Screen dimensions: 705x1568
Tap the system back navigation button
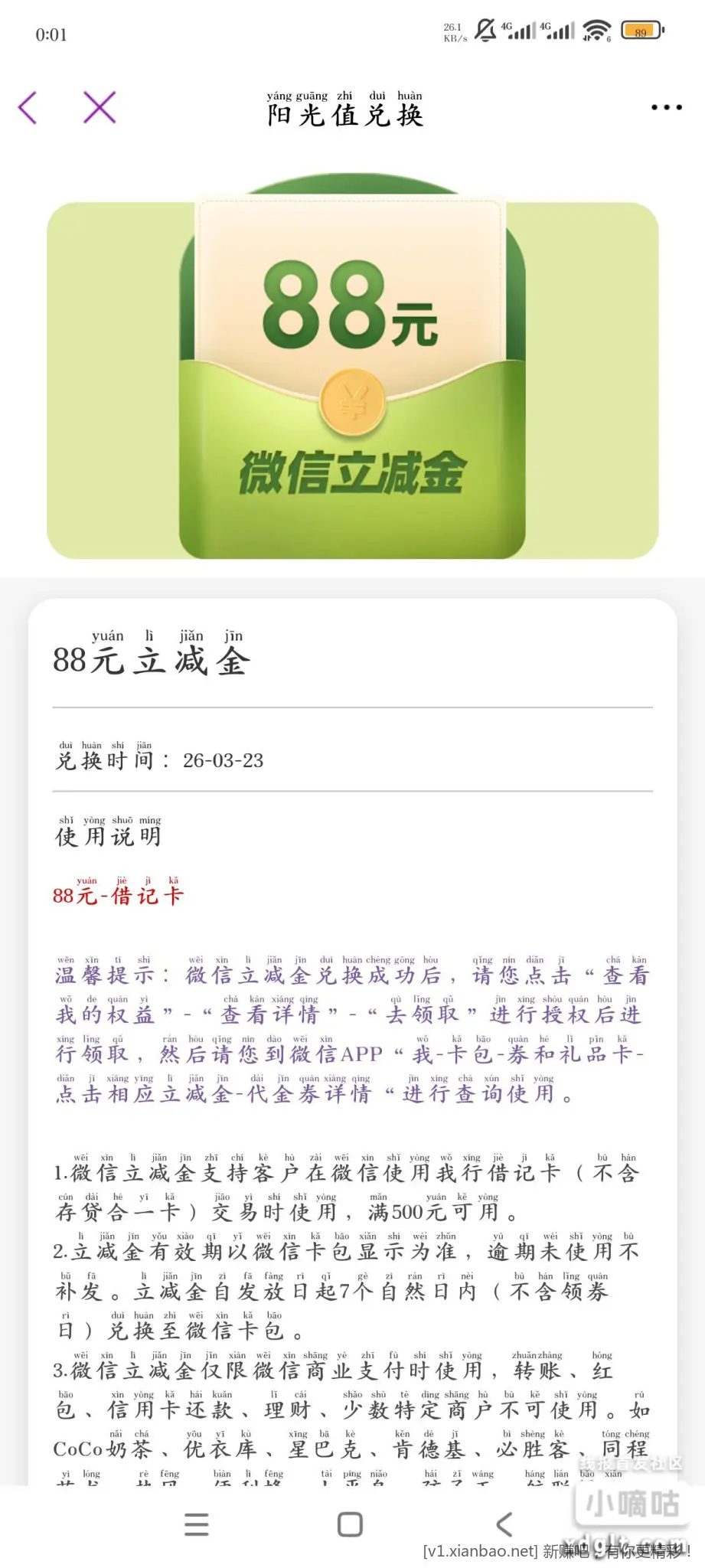504,1524
